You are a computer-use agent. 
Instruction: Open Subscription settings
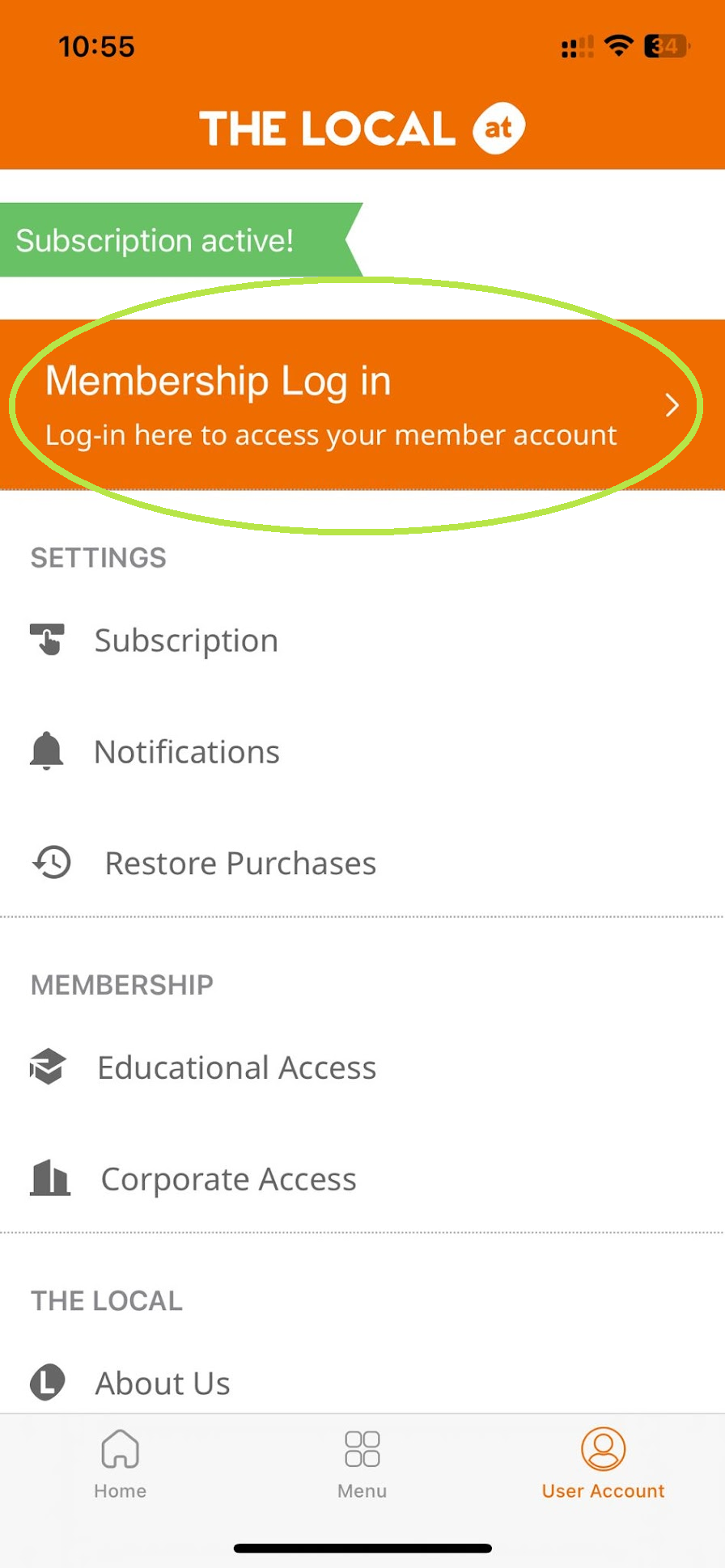coord(362,640)
